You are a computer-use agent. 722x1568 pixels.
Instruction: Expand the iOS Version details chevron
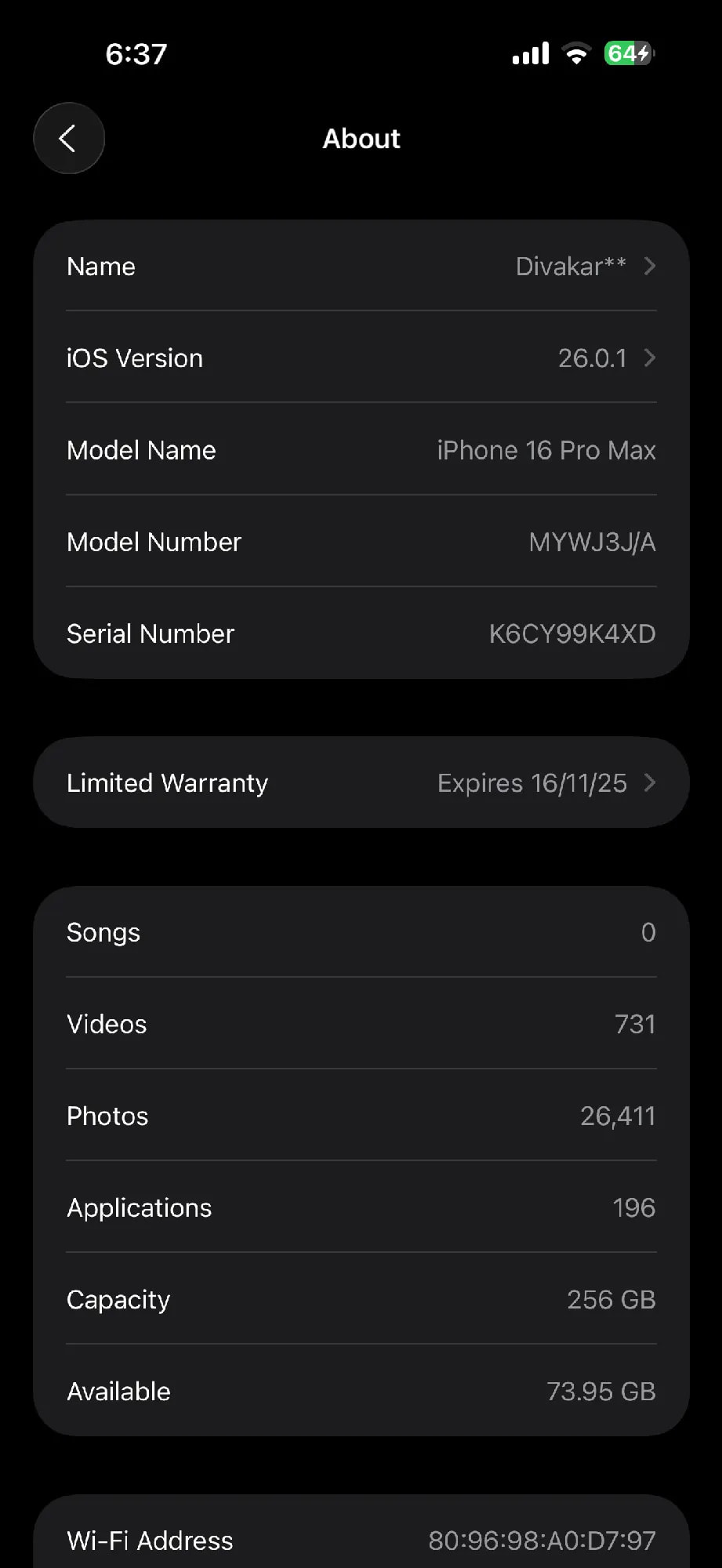650,358
